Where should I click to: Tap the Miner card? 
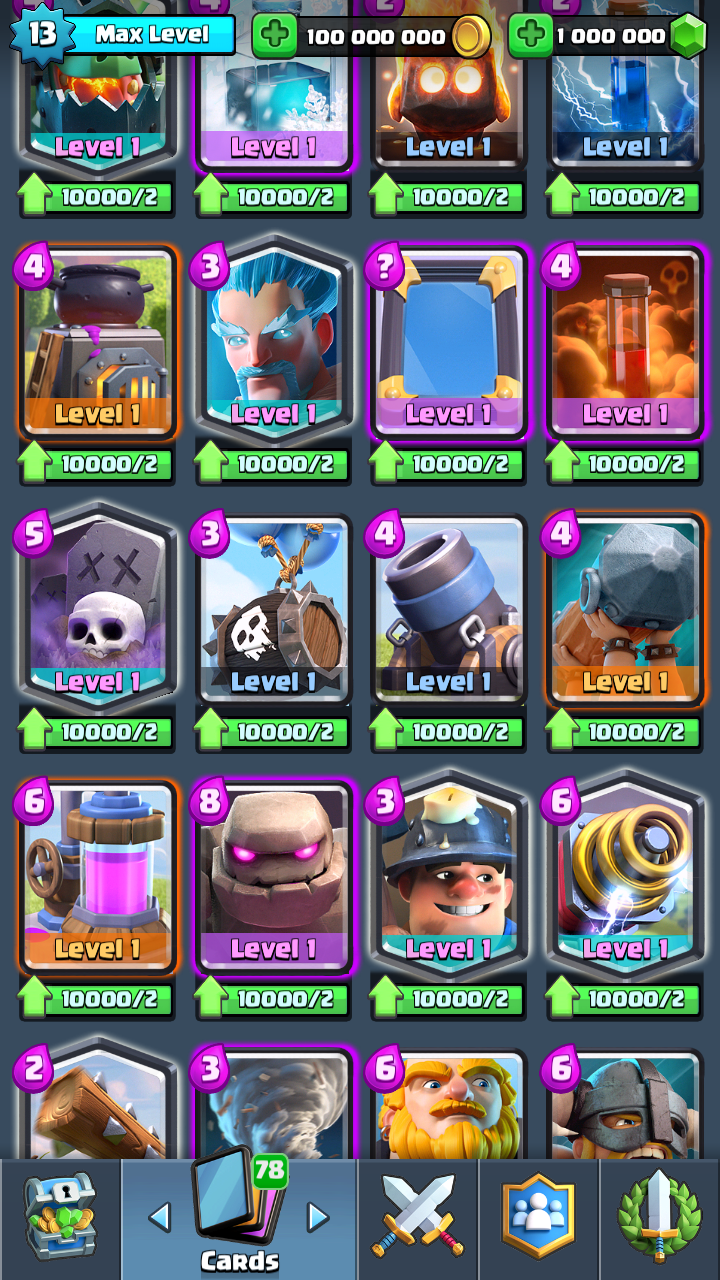(x=448, y=875)
